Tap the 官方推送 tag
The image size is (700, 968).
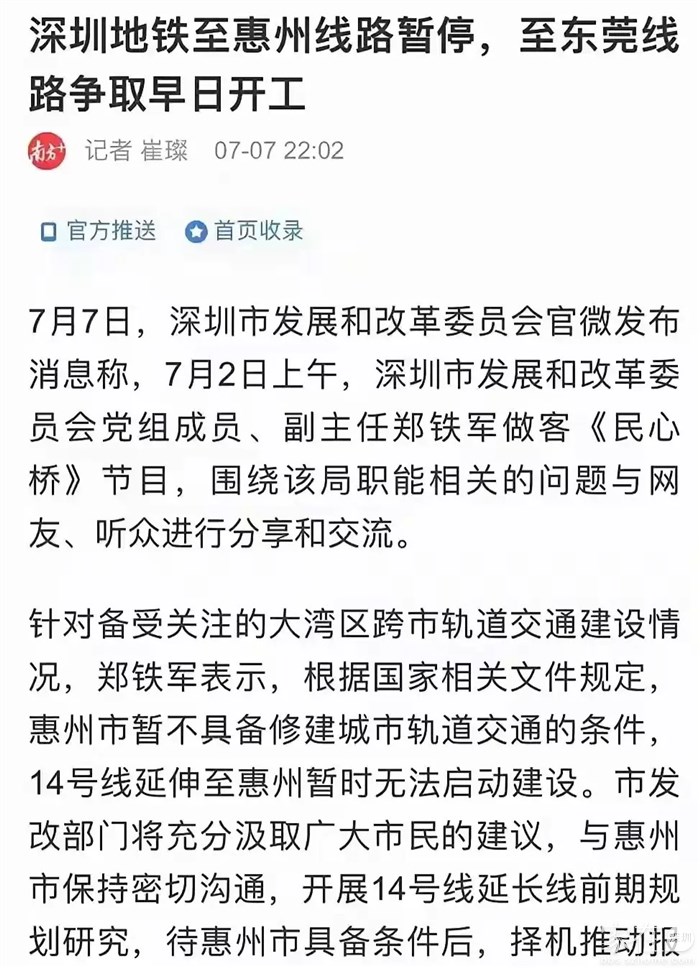pyautogui.click(x=98, y=232)
